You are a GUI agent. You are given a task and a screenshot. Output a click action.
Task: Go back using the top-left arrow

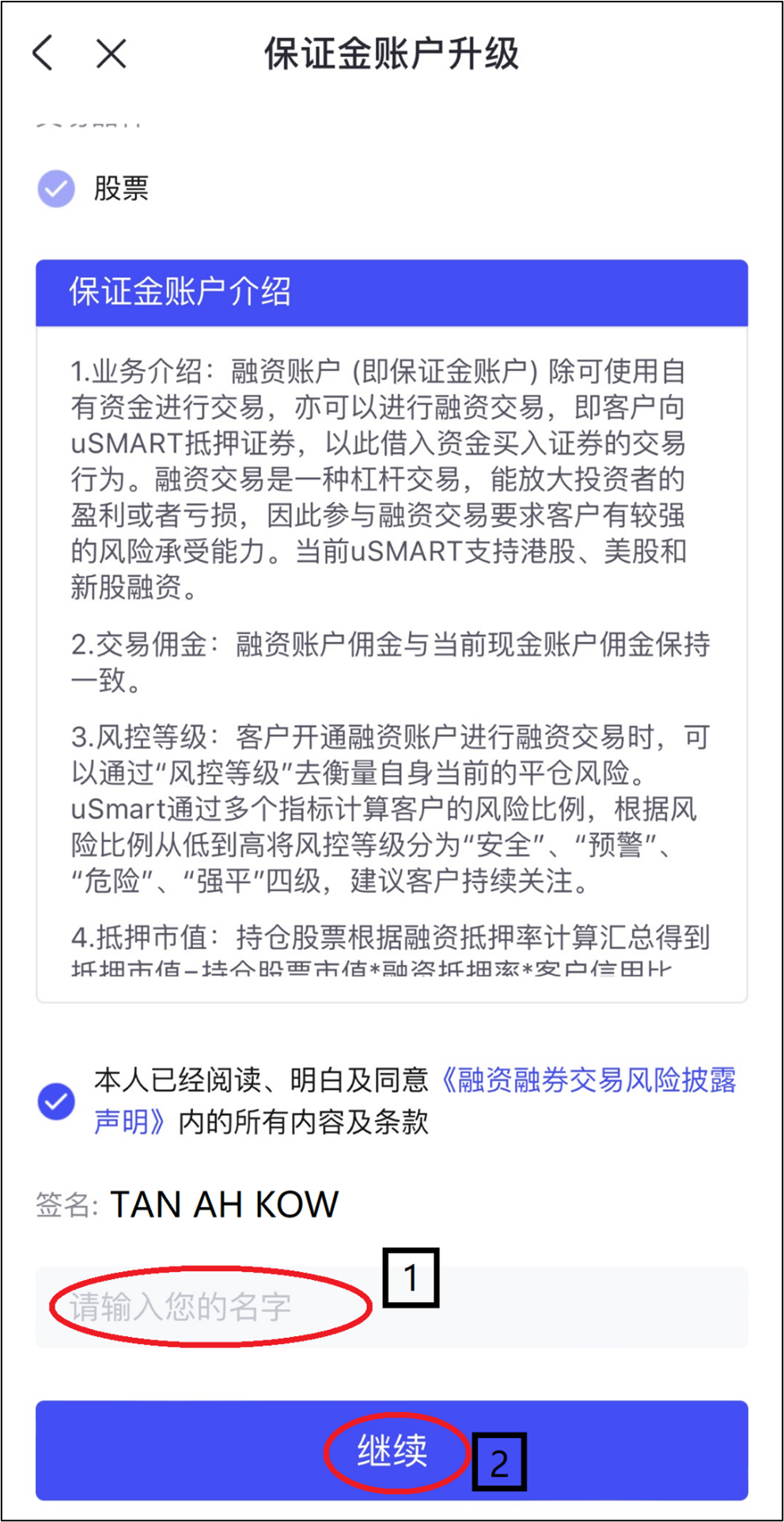(x=44, y=54)
